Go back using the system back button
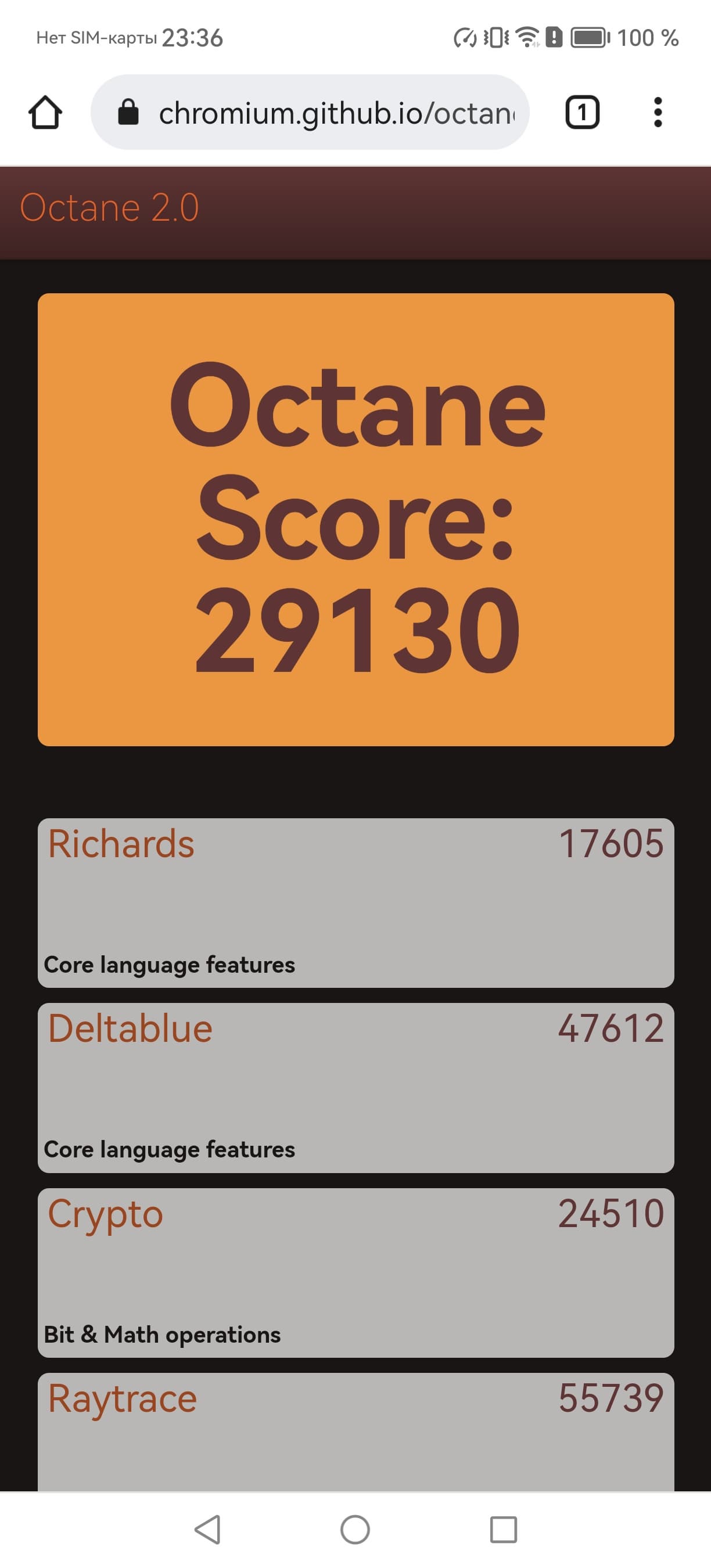 pos(207,1529)
